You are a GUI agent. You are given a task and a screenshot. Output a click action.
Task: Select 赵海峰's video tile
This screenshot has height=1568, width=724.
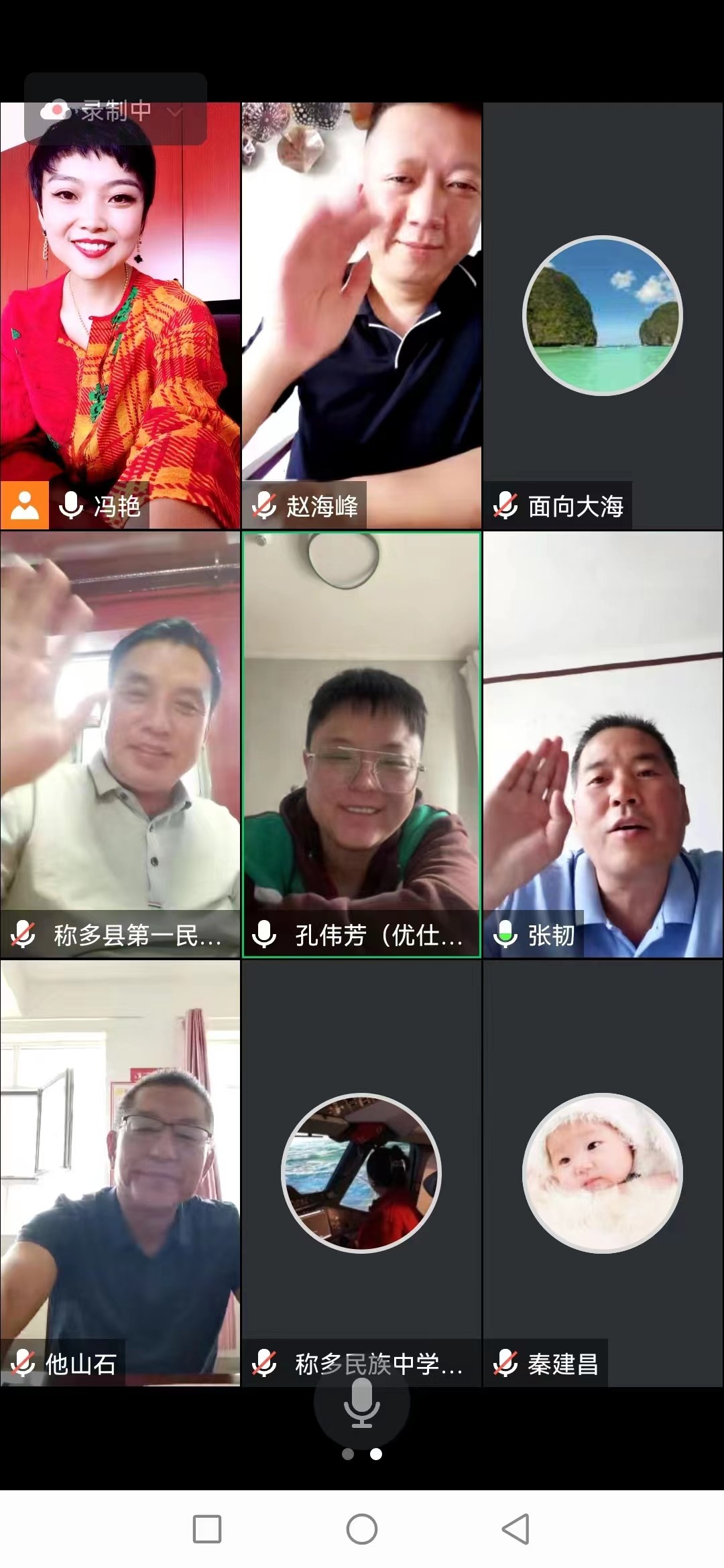click(x=361, y=315)
